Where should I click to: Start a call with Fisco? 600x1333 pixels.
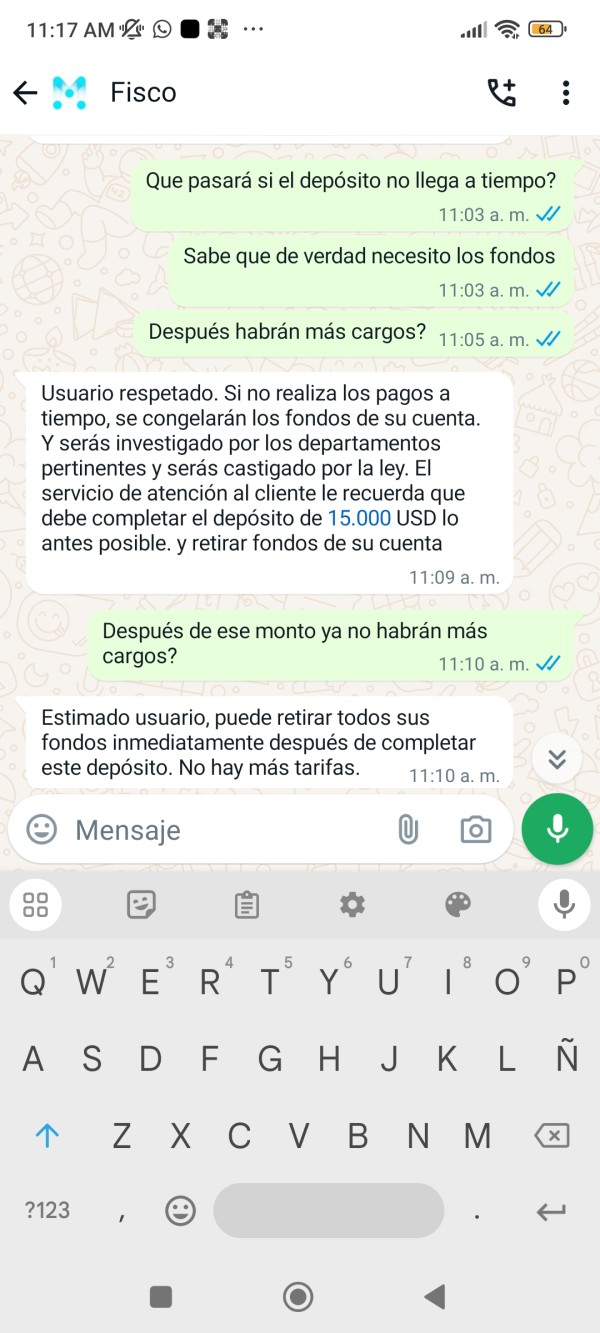pyautogui.click(x=502, y=93)
